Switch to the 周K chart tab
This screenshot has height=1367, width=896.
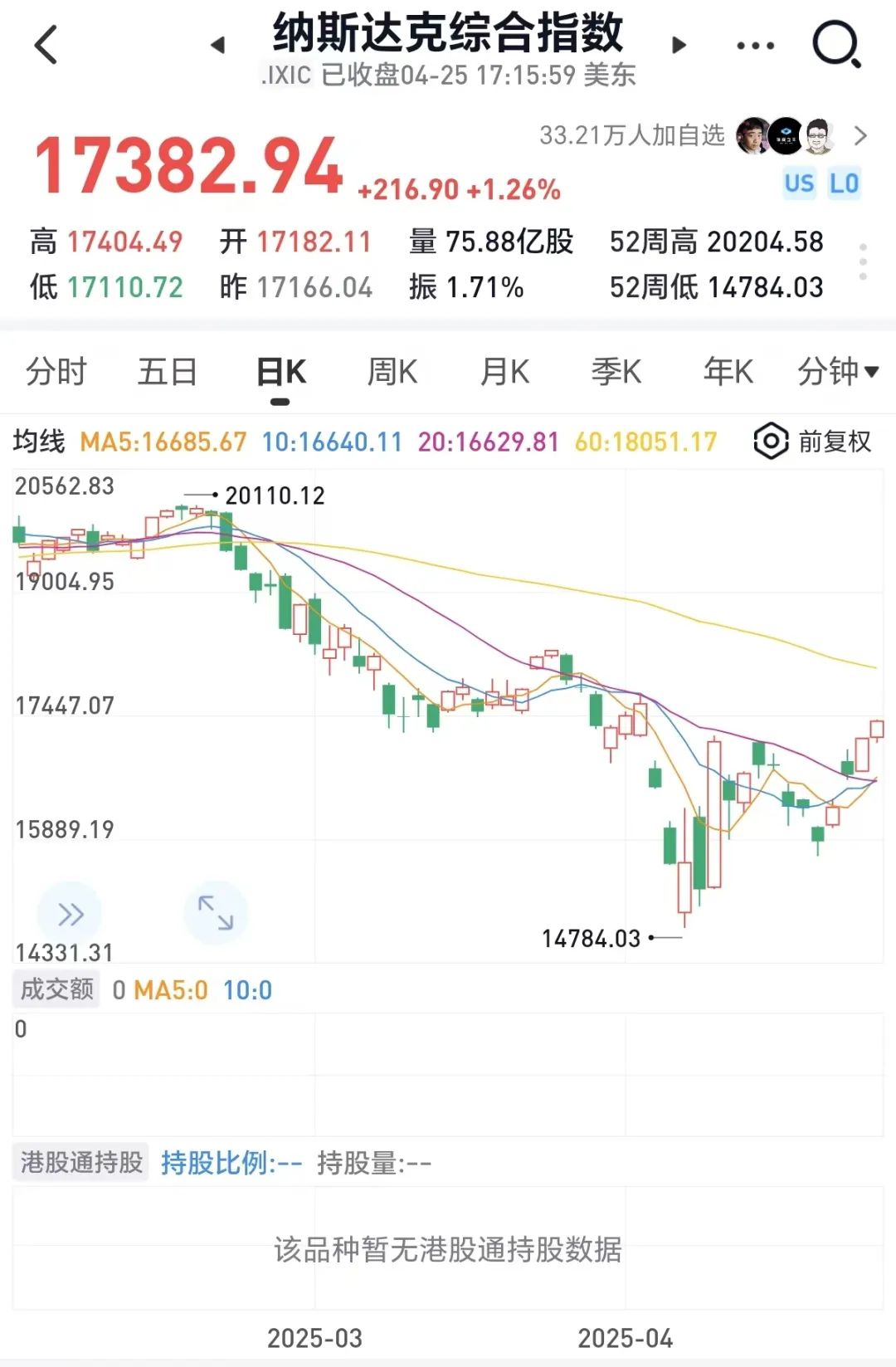tap(392, 372)
